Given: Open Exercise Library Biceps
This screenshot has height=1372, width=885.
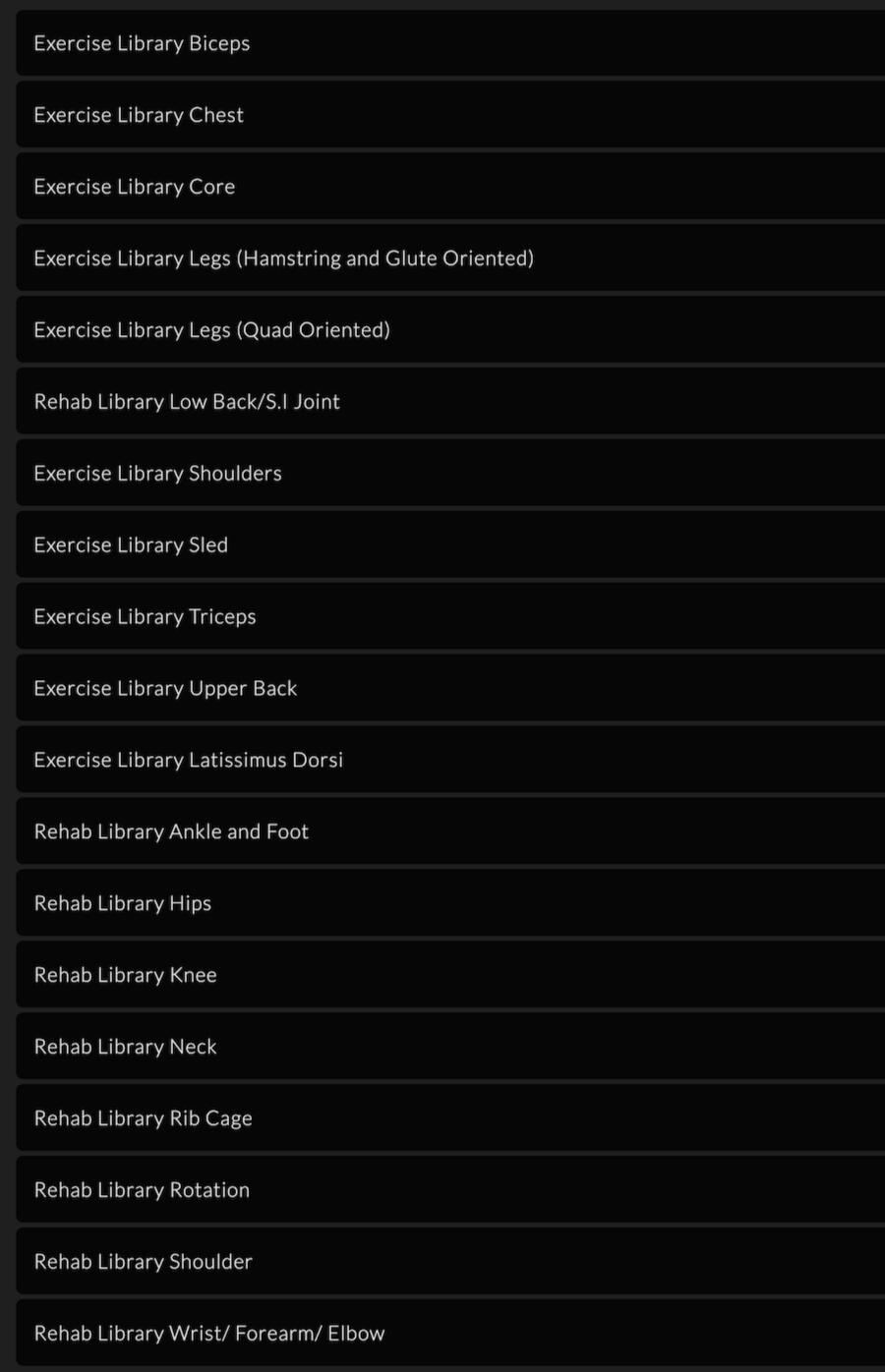Looking at the screenshot, I should (142, 43).
